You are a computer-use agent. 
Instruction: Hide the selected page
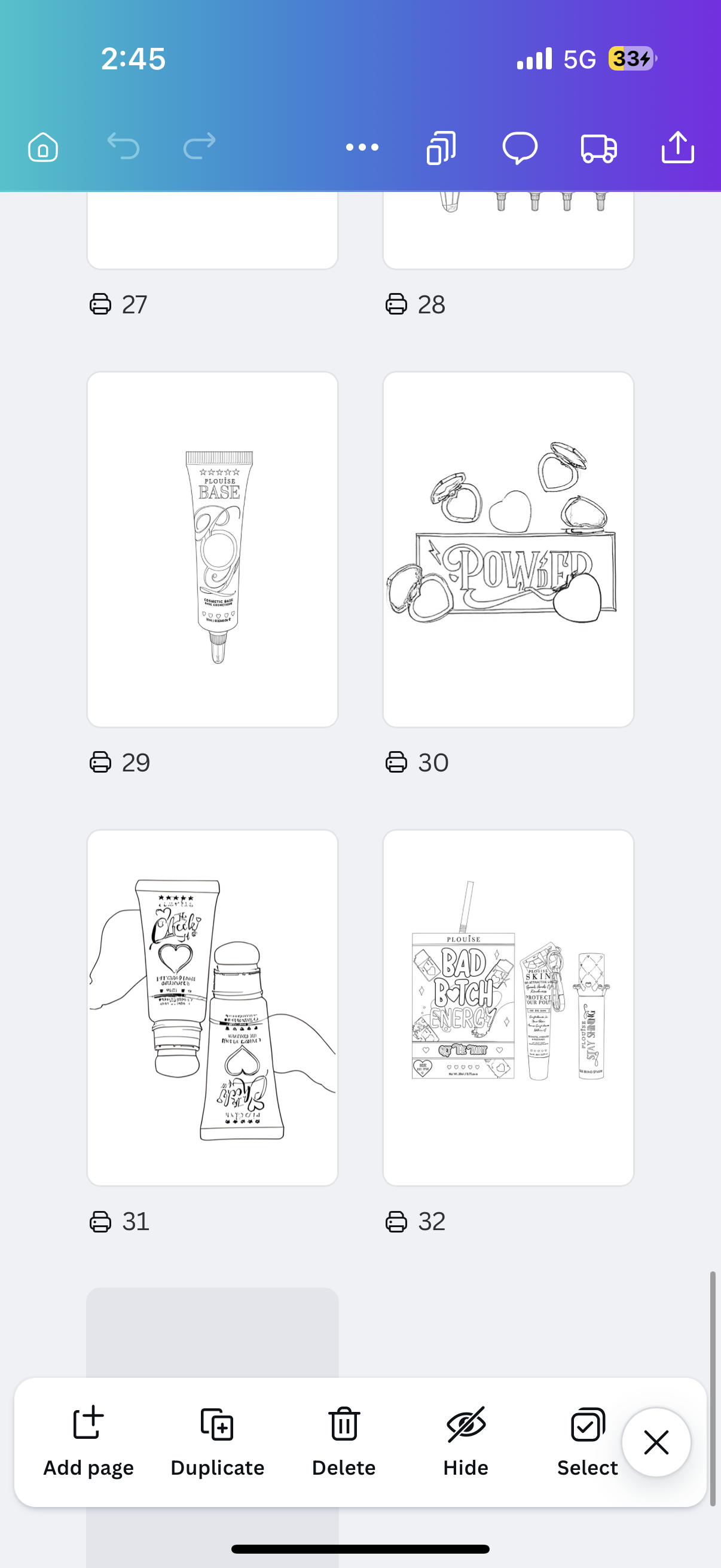coord(466,1441)
